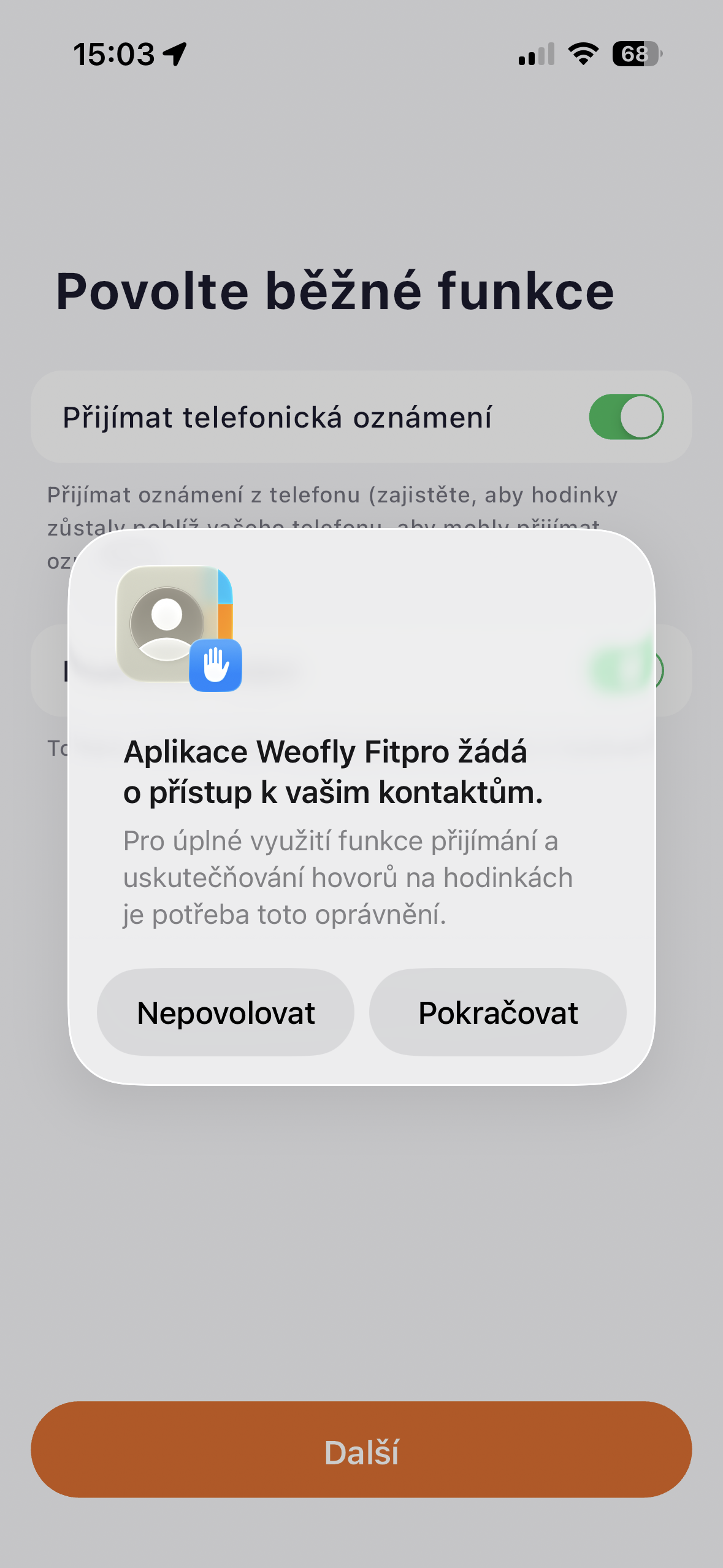Tap the Další button
The height and width of the screenshot is (1568, 723).
point(361,1451)
